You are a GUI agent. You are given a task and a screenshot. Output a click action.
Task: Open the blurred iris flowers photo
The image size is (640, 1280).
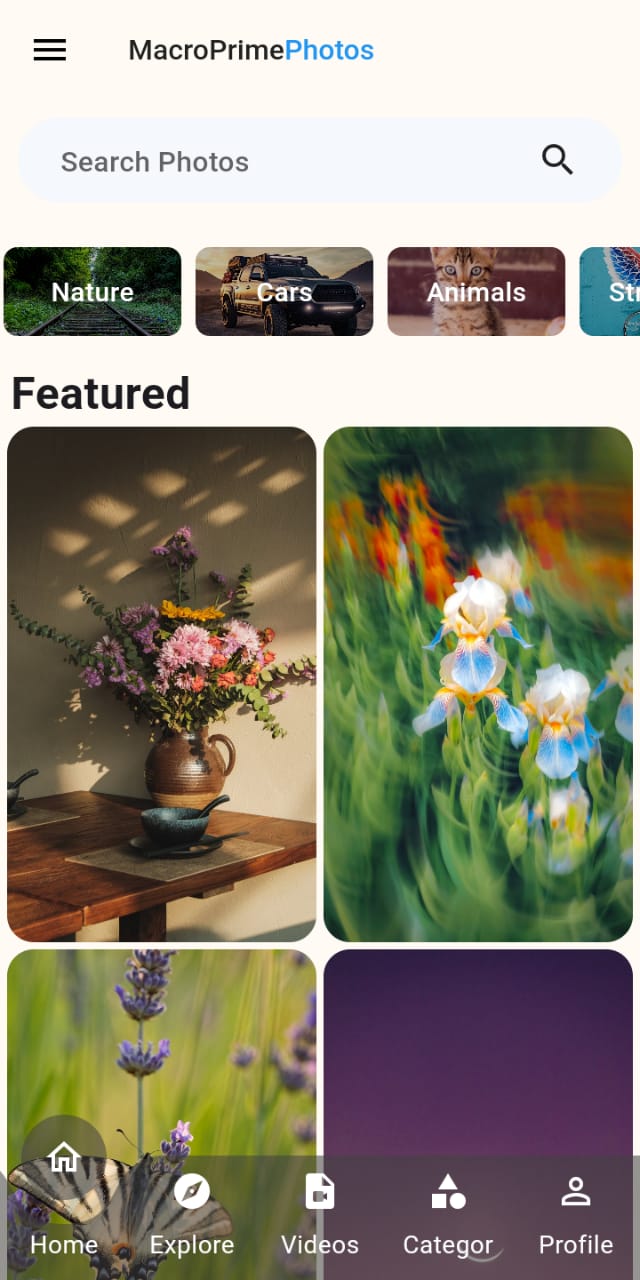point(478,684)
